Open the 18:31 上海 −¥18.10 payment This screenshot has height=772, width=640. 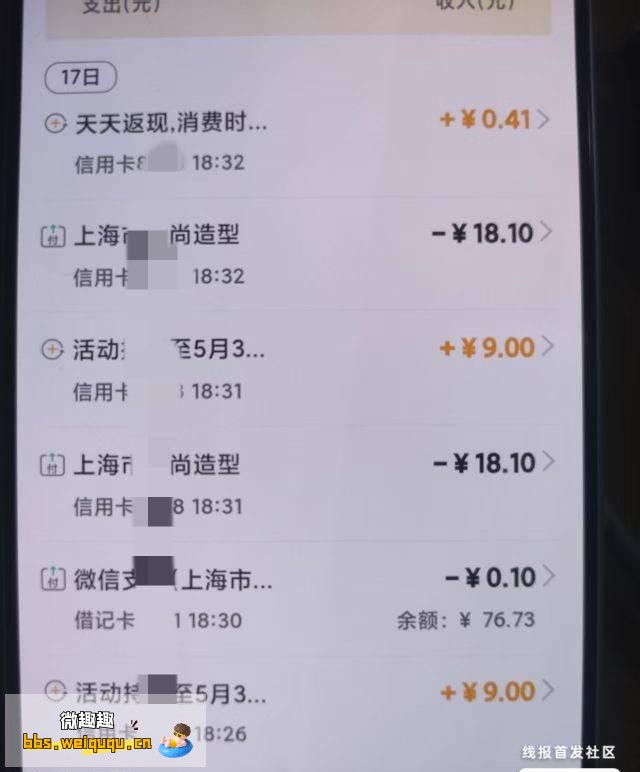pyautogui.click(x=300, y=483)
